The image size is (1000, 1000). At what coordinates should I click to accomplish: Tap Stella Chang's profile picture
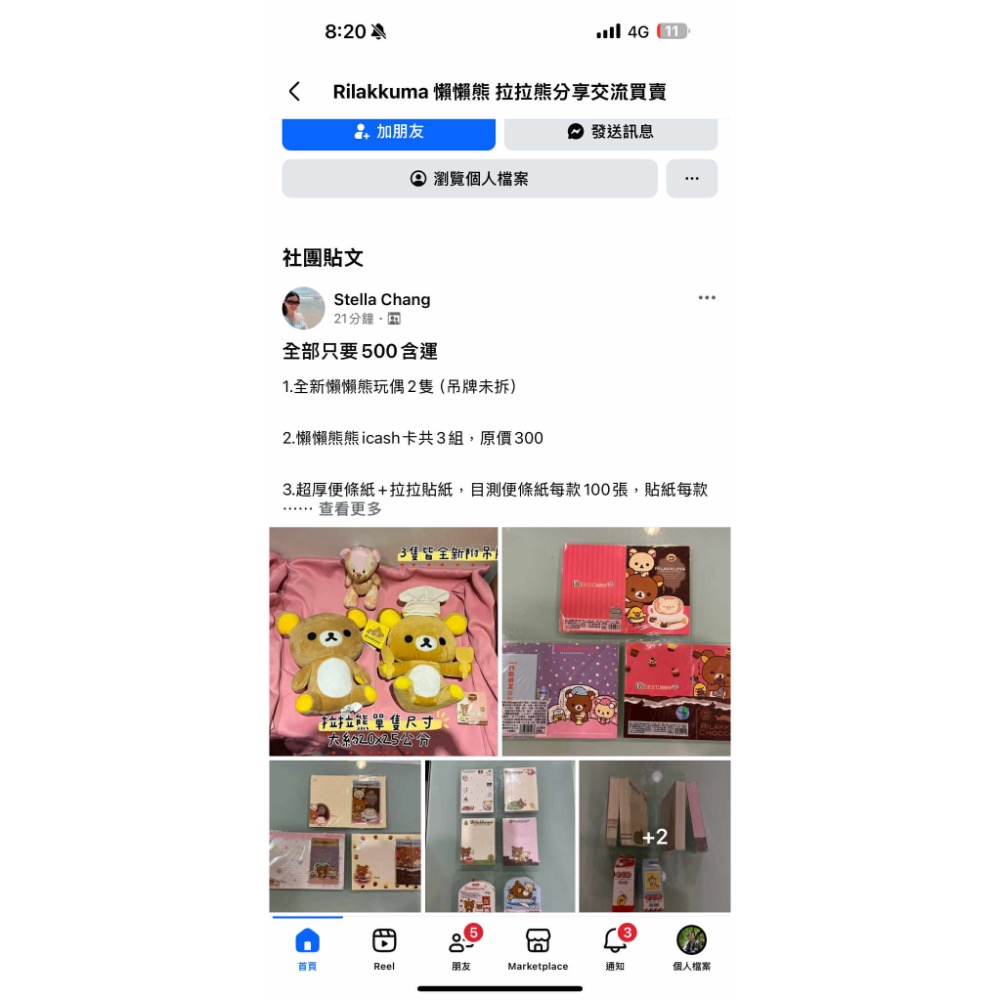pyautogui.click(x=303, y=308)
